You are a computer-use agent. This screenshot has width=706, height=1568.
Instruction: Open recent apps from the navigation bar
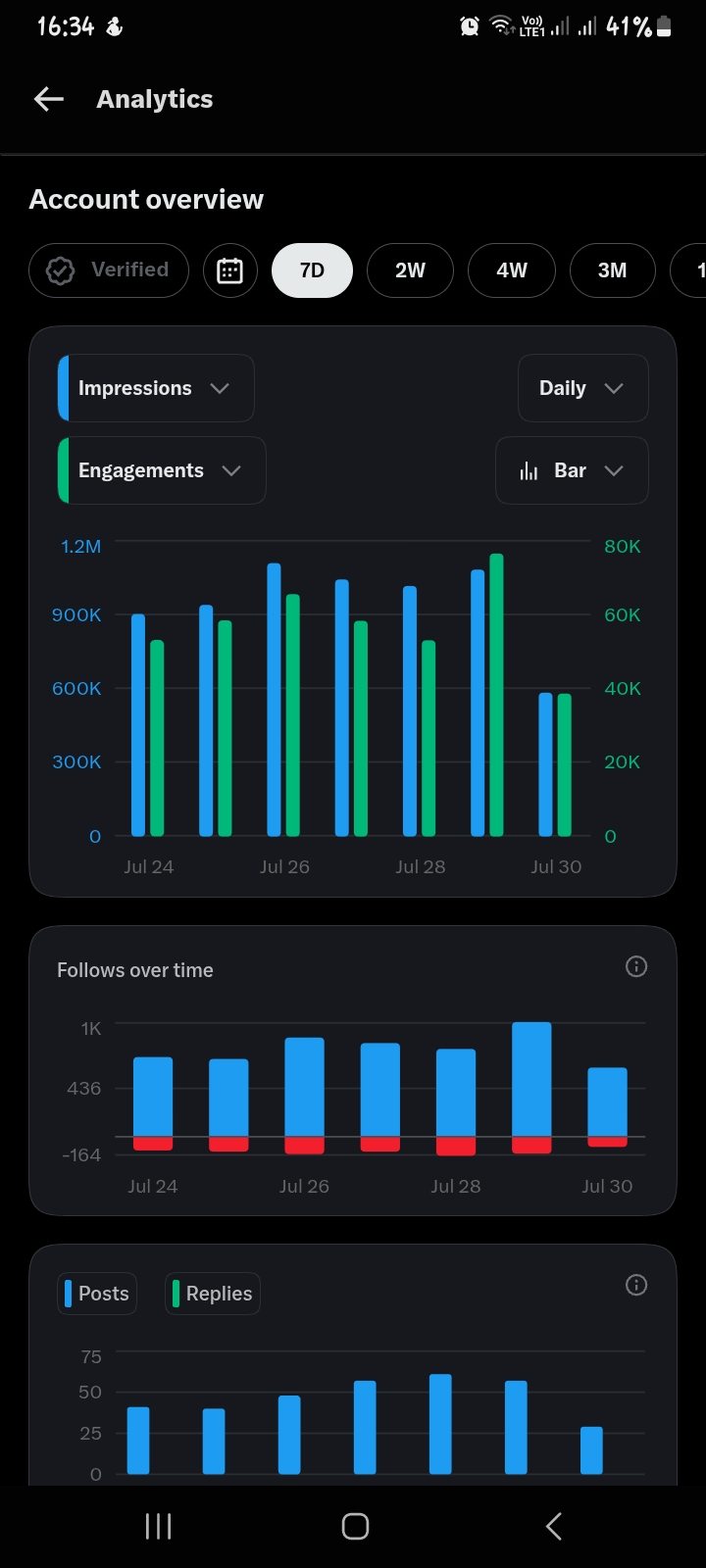point(158,1526)
